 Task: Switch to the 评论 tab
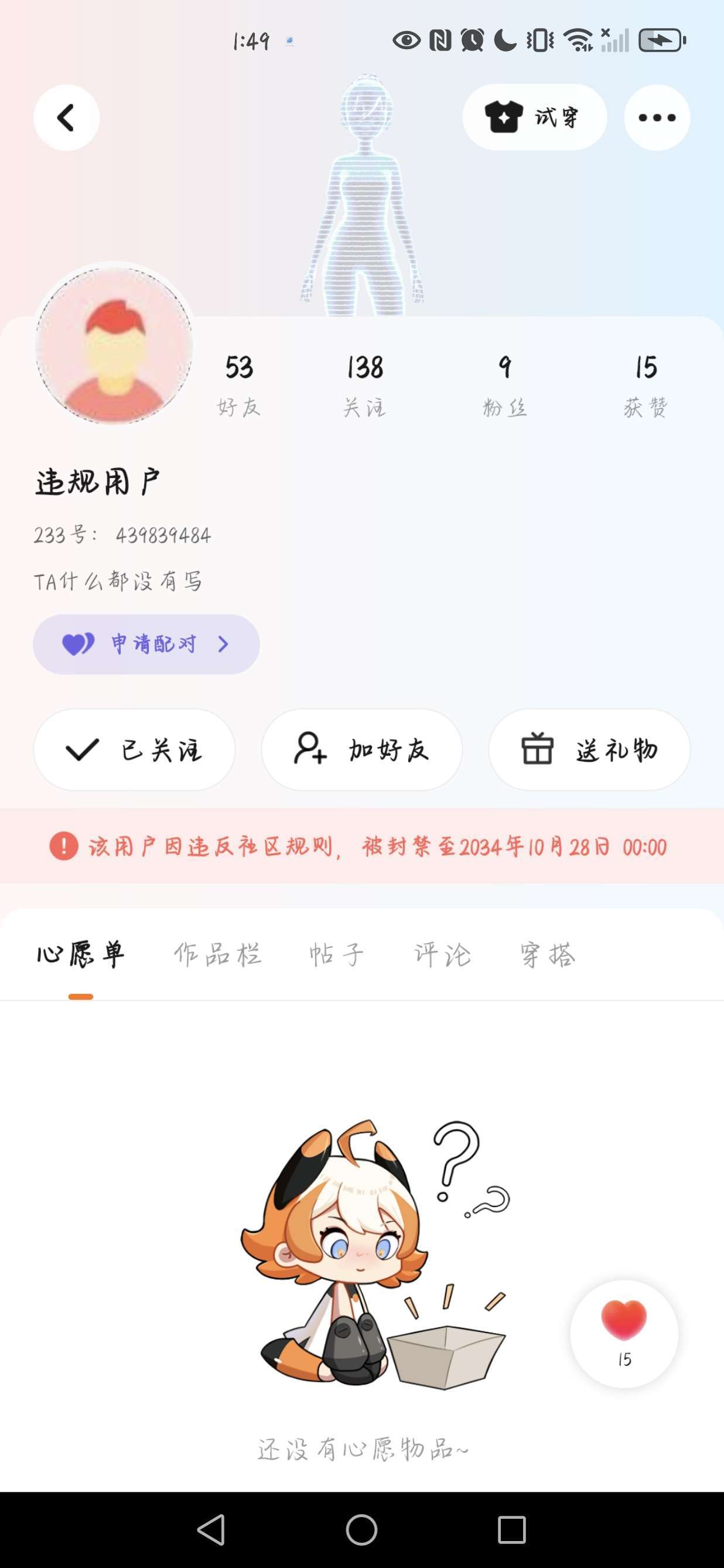(x=442, y=955)
